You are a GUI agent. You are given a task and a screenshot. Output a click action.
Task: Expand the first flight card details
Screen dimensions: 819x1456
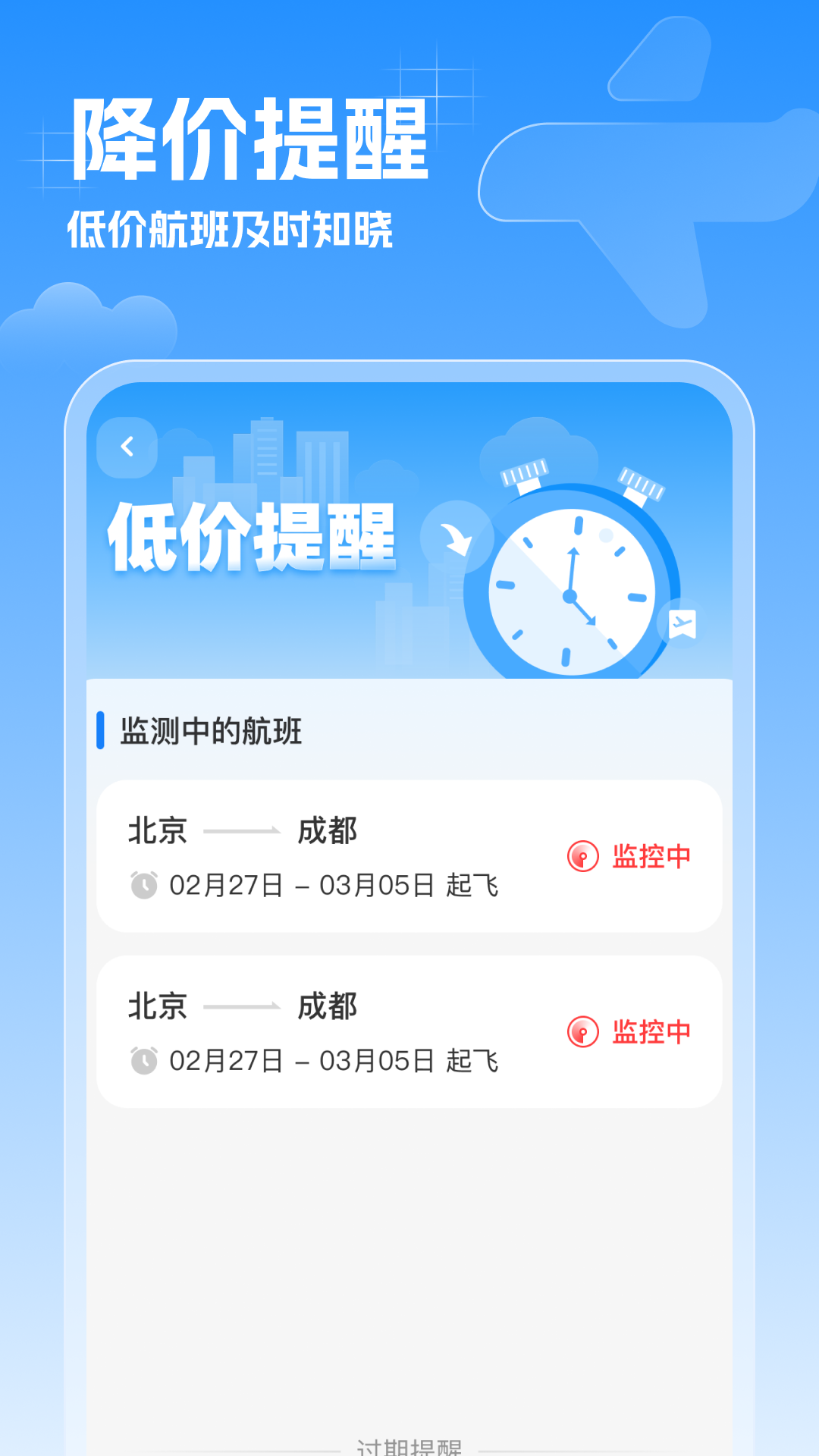click(409, 855)
